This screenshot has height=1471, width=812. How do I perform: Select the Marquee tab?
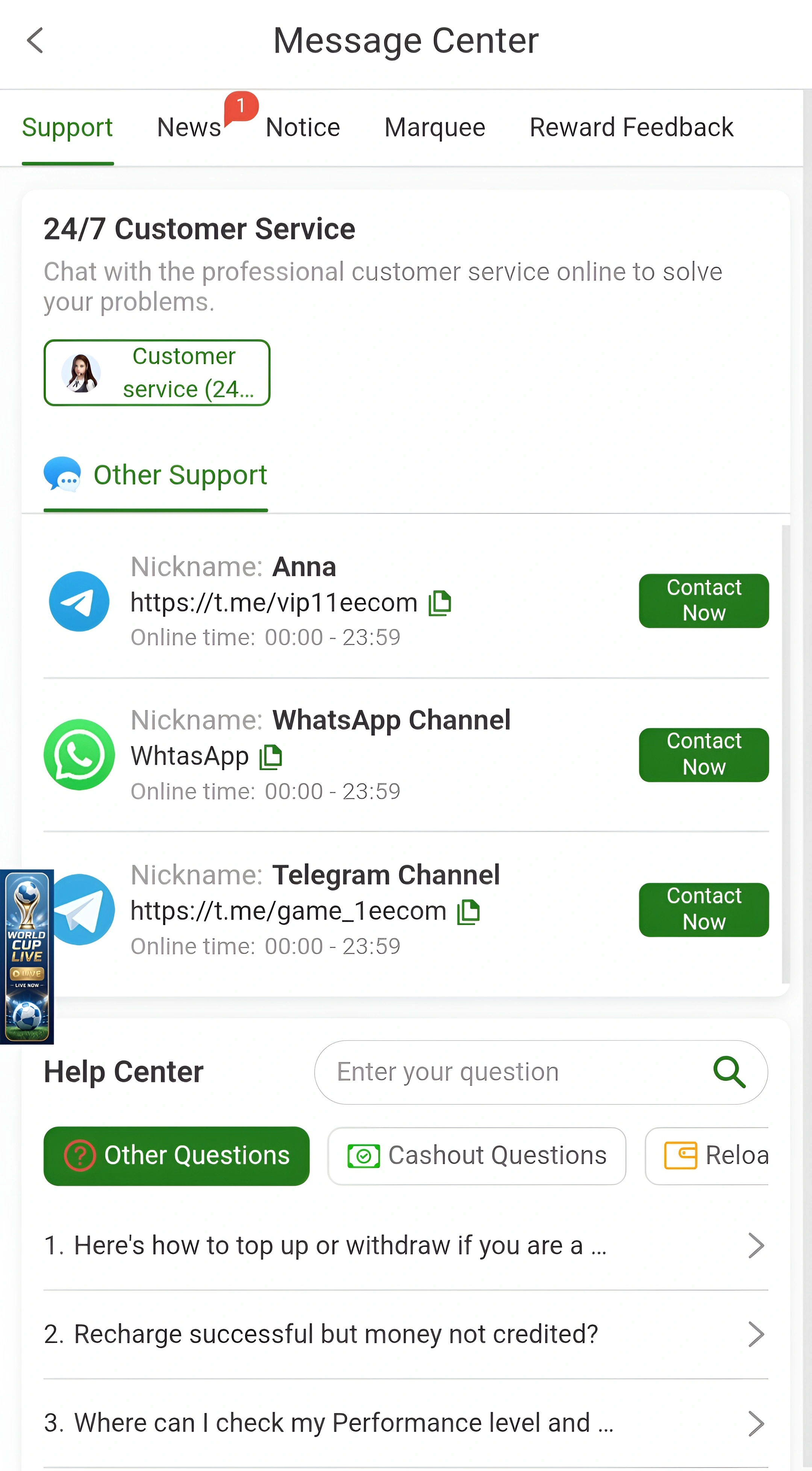tap(435, 127)
